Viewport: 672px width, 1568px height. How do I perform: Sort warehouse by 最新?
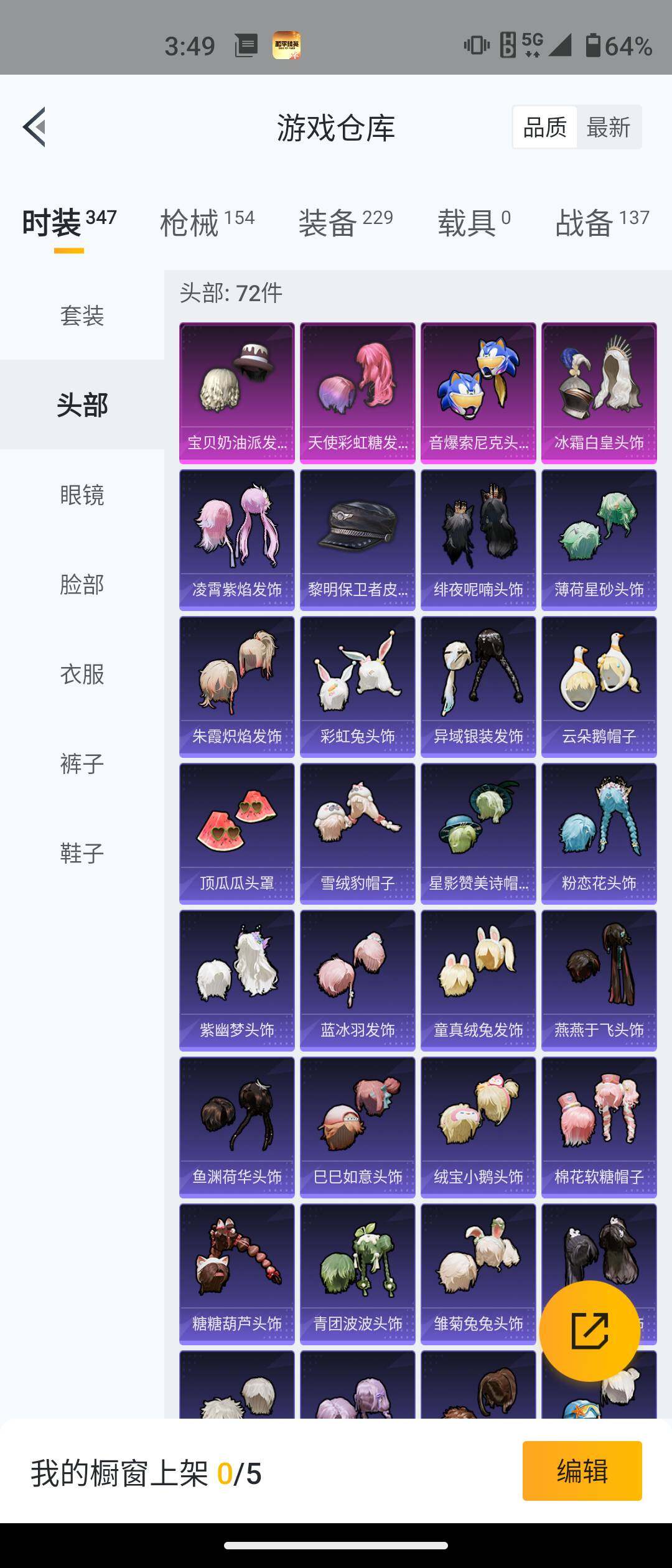tap(608, 128)
